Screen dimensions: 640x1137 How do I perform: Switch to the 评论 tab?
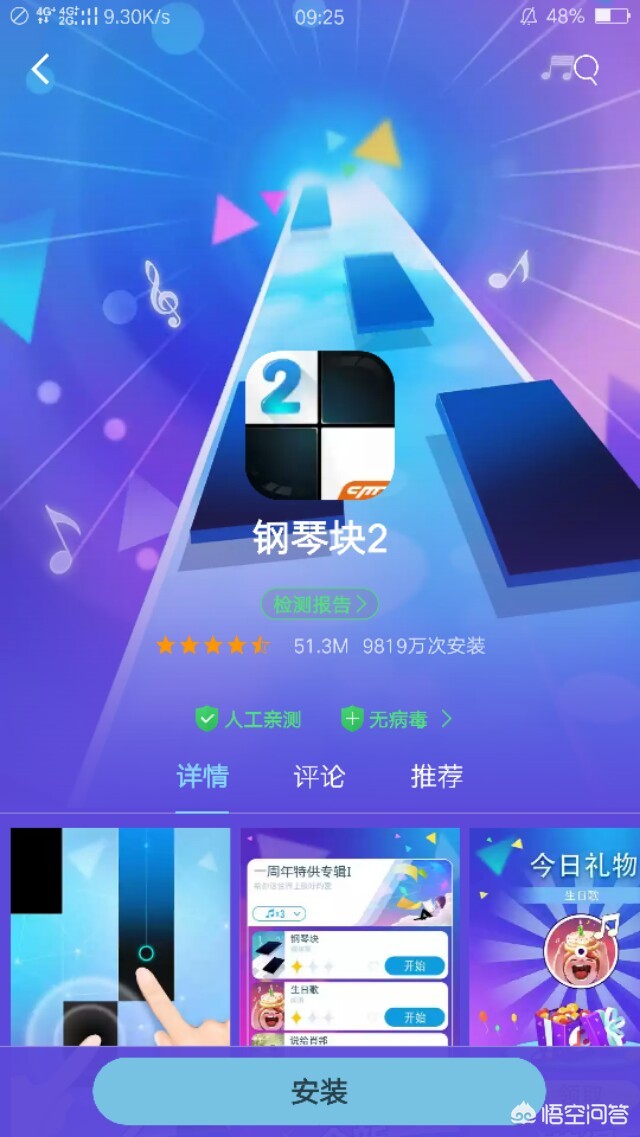pyautogui.click(x=319, y=776)
